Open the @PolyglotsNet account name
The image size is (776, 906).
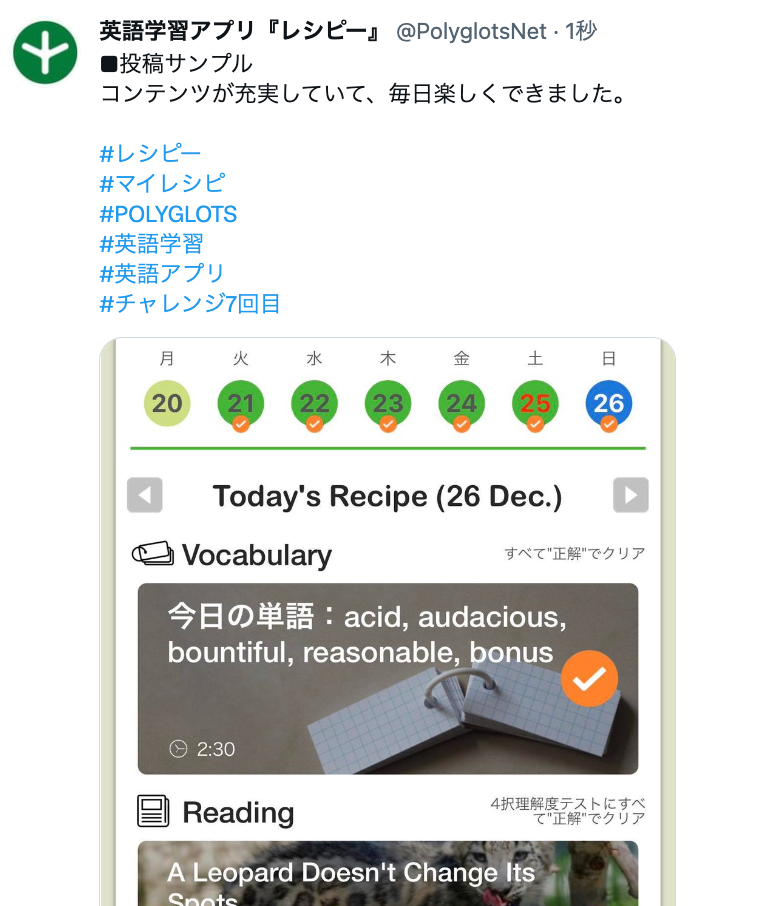click(472, 32)
